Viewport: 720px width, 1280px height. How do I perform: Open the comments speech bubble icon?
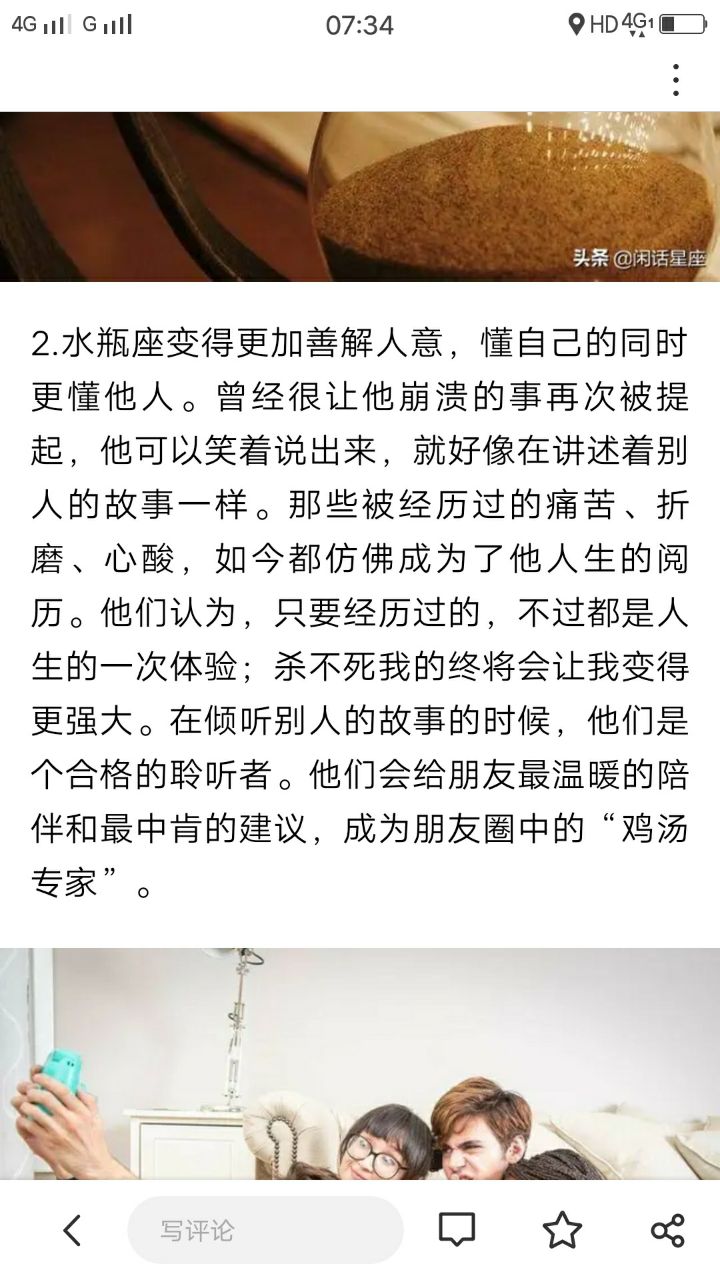(457, 1230)
